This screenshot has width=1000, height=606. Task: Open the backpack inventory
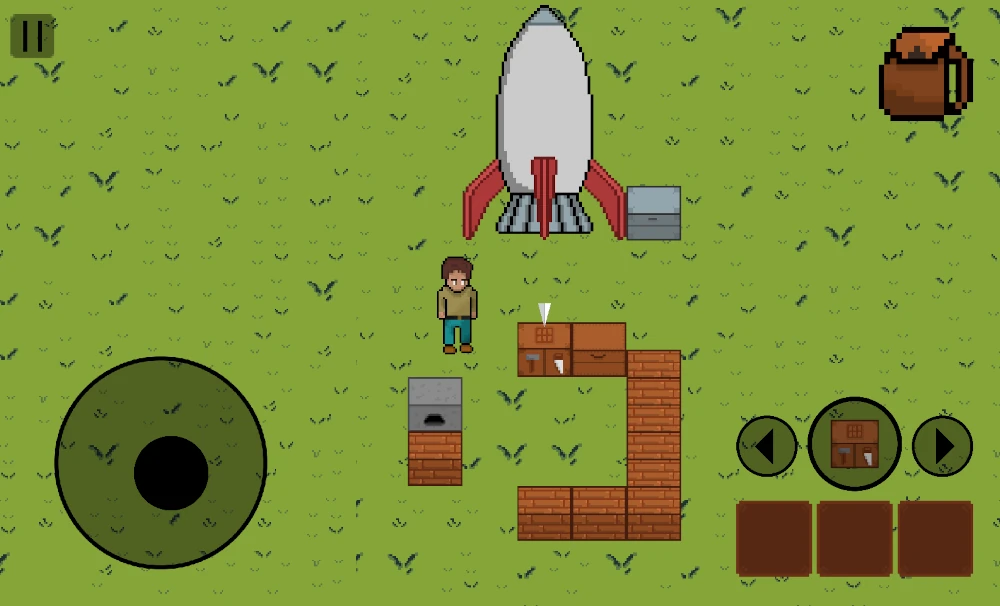(x=925, y=75)
